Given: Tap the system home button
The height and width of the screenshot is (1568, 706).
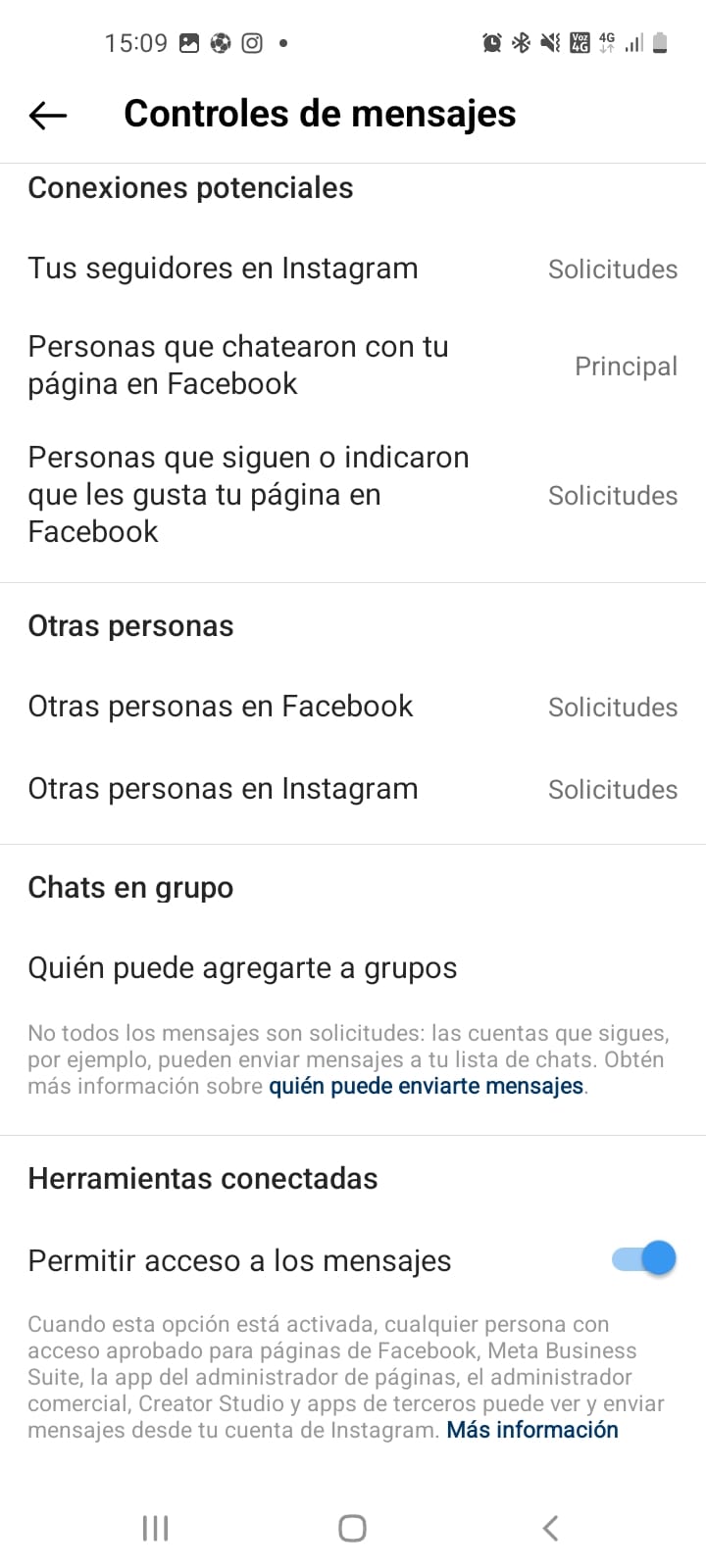Looking at the screenshot, I should tap(352, 1528).
